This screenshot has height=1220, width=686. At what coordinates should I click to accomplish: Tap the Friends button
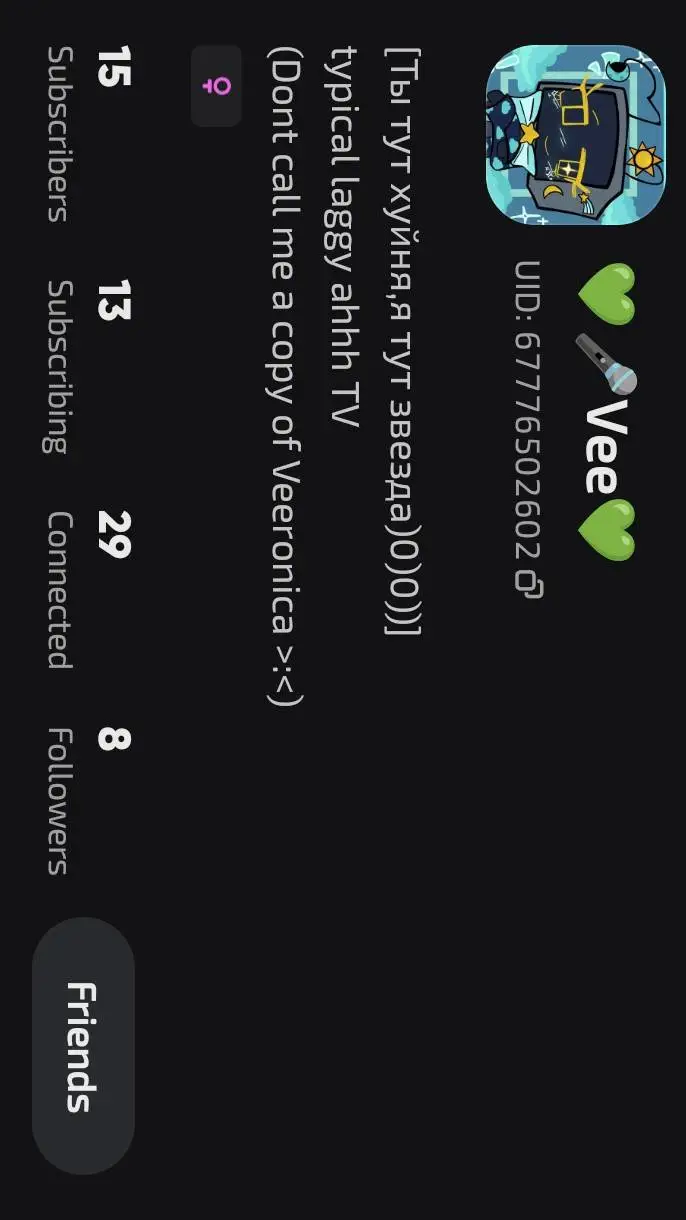tap(82, 1046)
